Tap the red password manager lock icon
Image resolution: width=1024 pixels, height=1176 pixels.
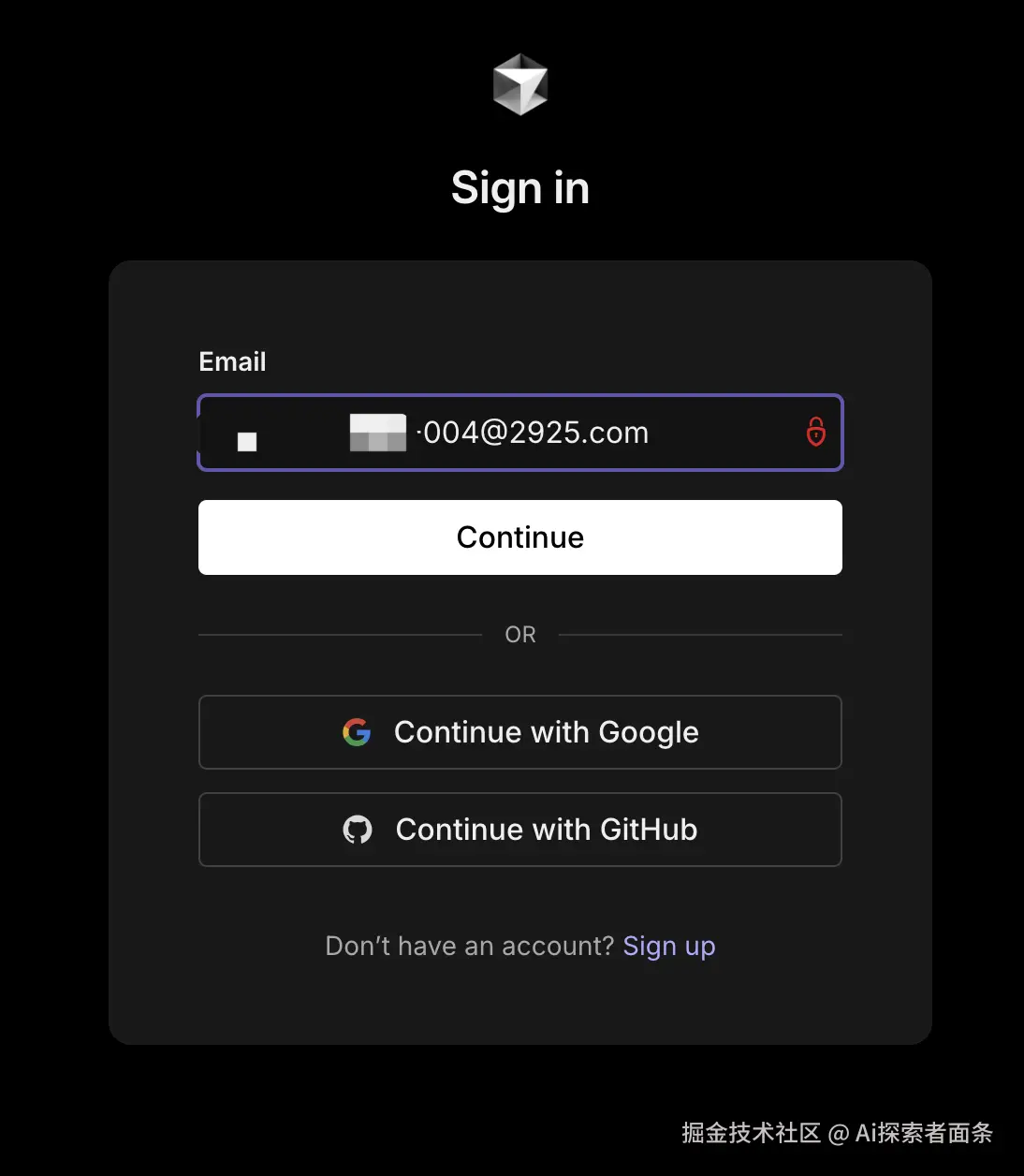816,432
